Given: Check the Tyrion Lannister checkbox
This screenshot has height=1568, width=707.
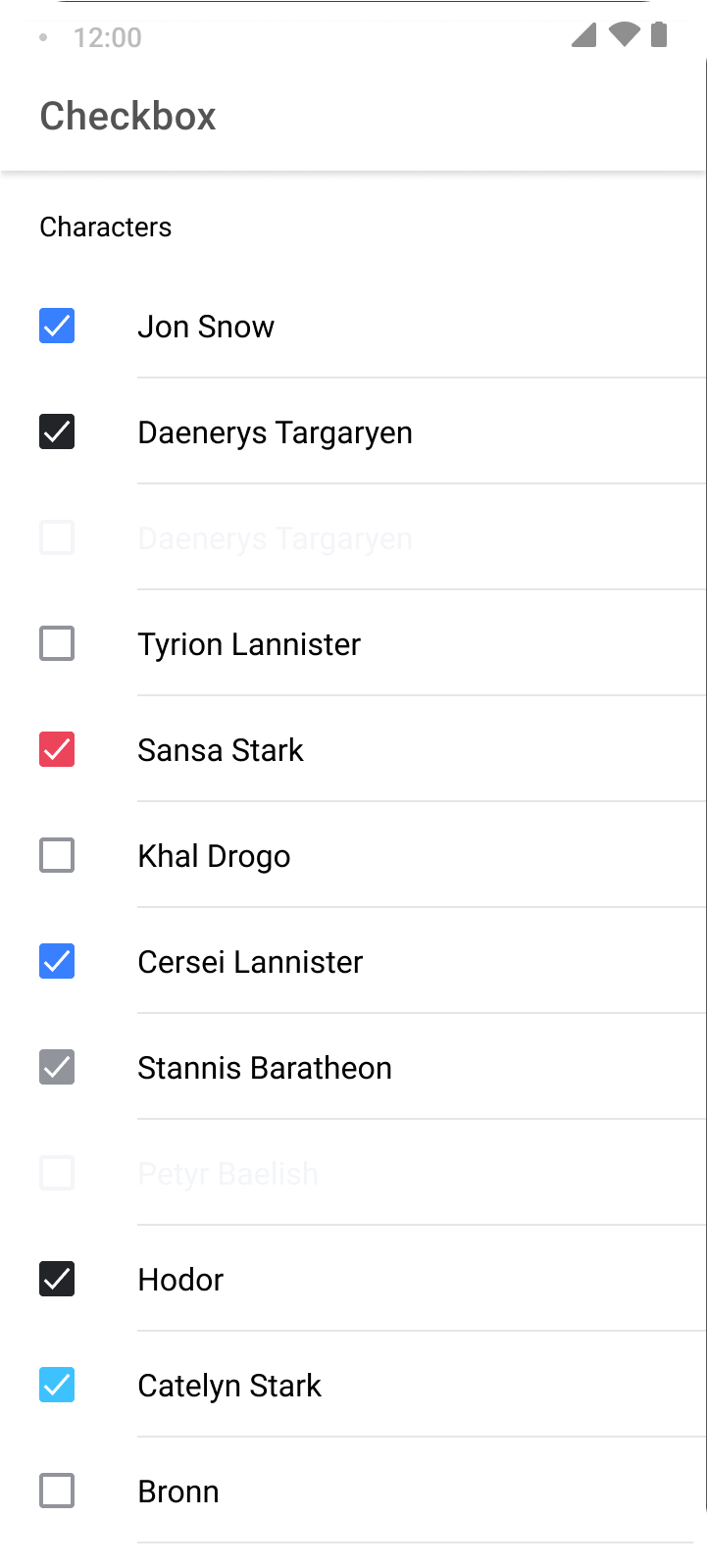Looking at the screenshot, I should 57,643.
